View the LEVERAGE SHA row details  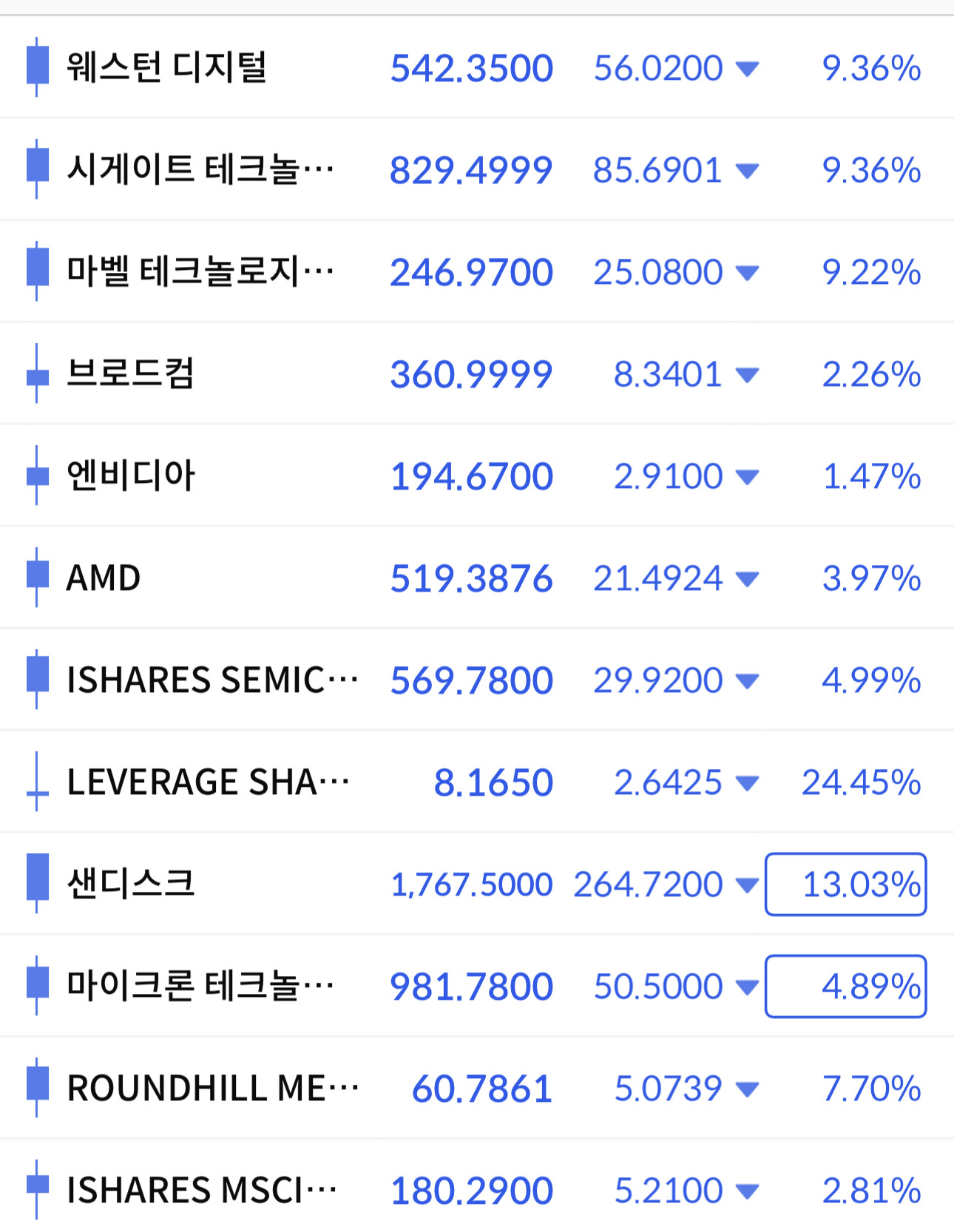(477, 782)
